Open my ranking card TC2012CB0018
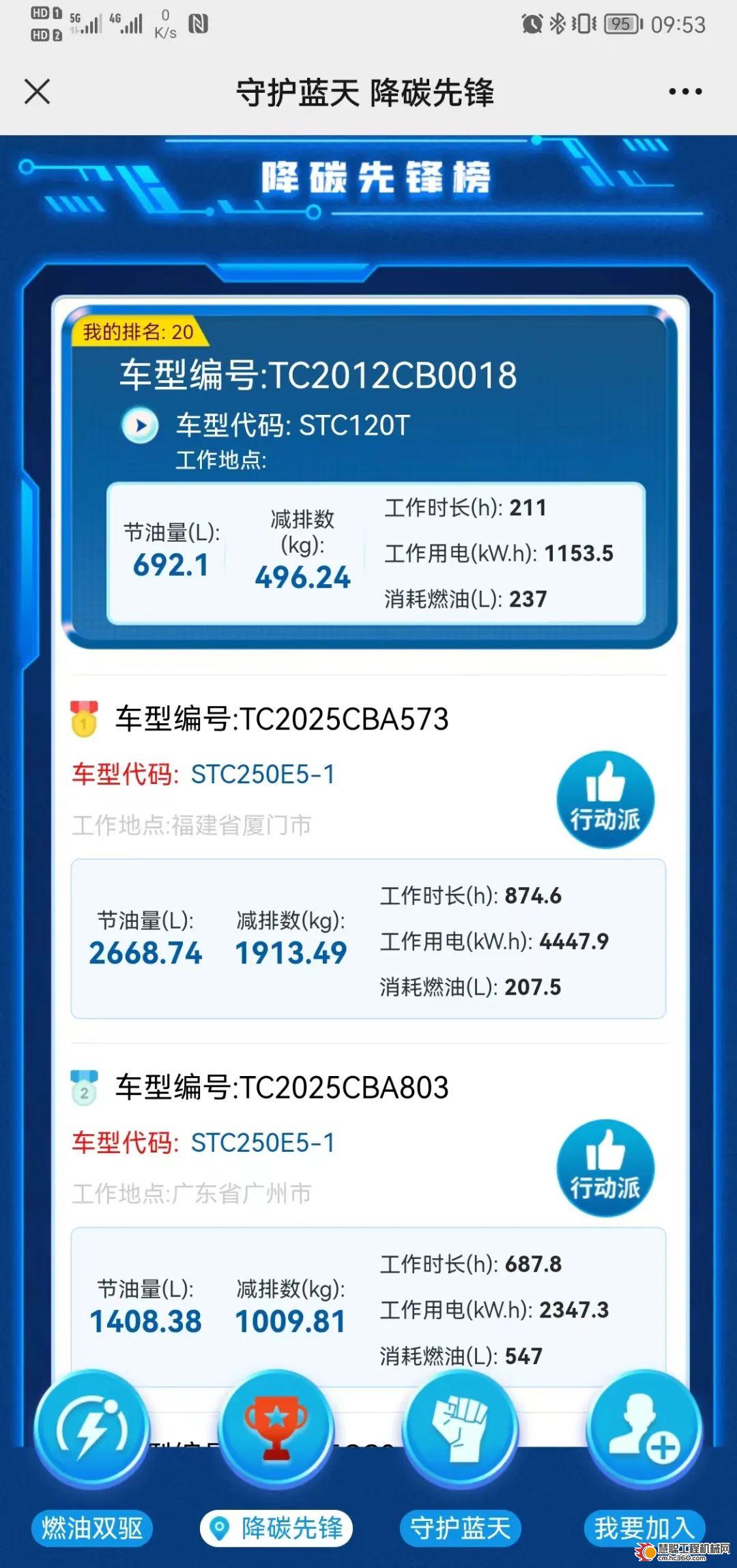Screen dimensions: 737x1568 pos(318,375)
